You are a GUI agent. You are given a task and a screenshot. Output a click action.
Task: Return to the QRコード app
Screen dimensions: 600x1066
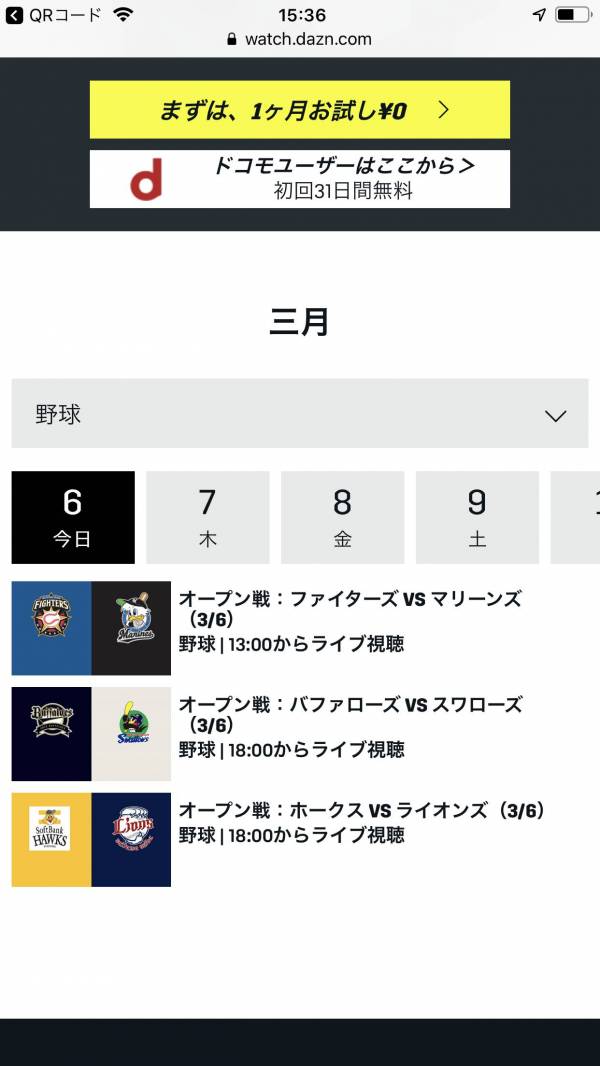click(55, 14)
